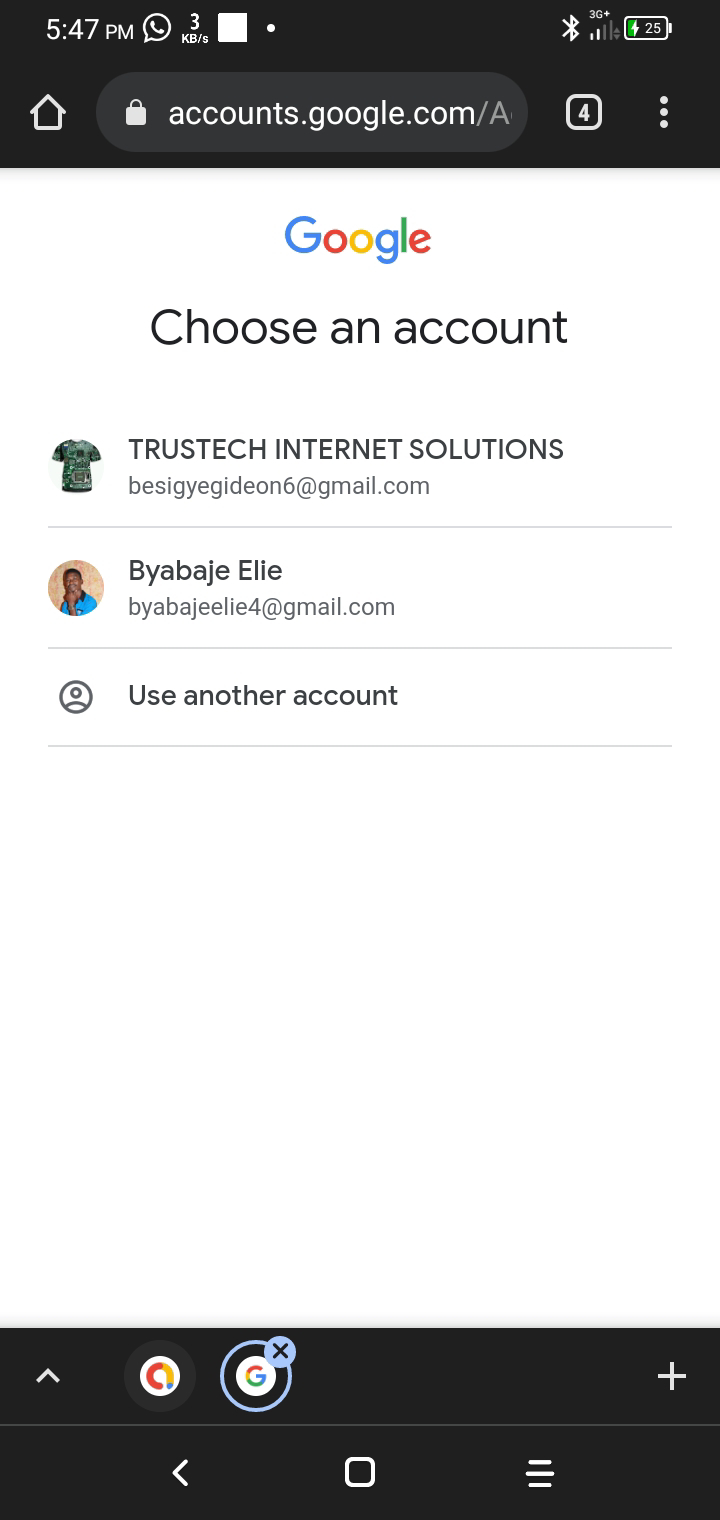This screenshot has width=720, height=1520.
Task: Open the tab switcher showing 4 tabs
Action: (x=584, y=113)
